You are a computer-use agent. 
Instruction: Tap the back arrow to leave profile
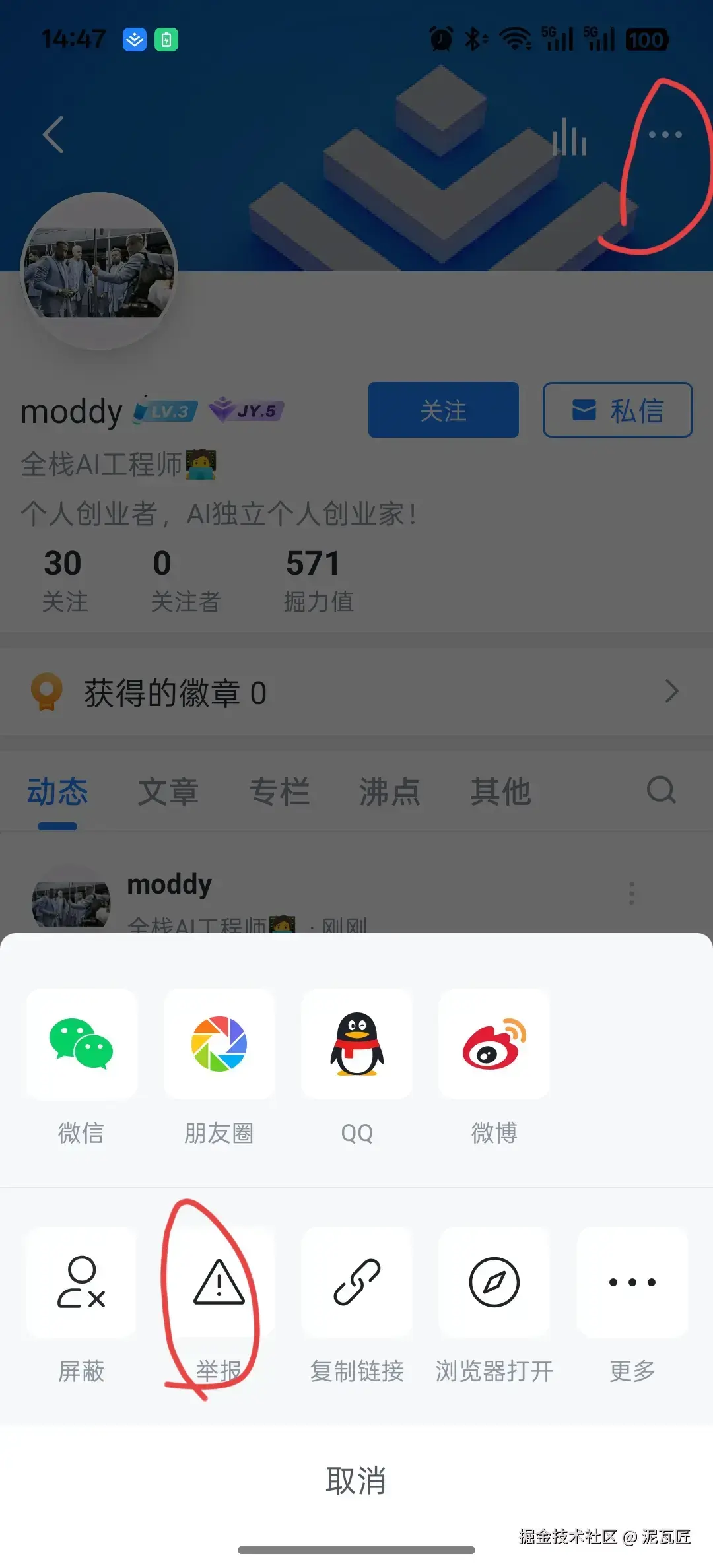(54, 135)
